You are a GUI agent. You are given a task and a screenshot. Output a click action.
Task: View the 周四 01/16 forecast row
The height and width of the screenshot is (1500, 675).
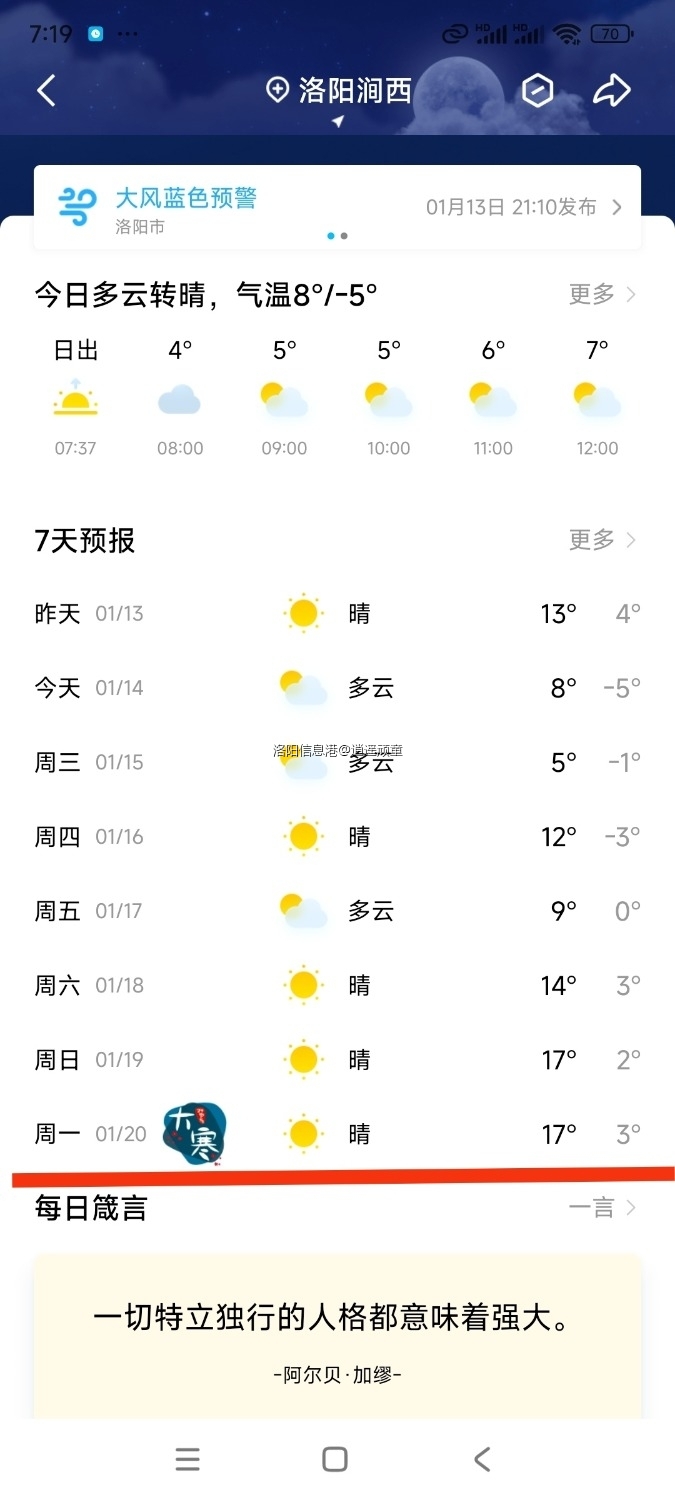coord(337,836)
